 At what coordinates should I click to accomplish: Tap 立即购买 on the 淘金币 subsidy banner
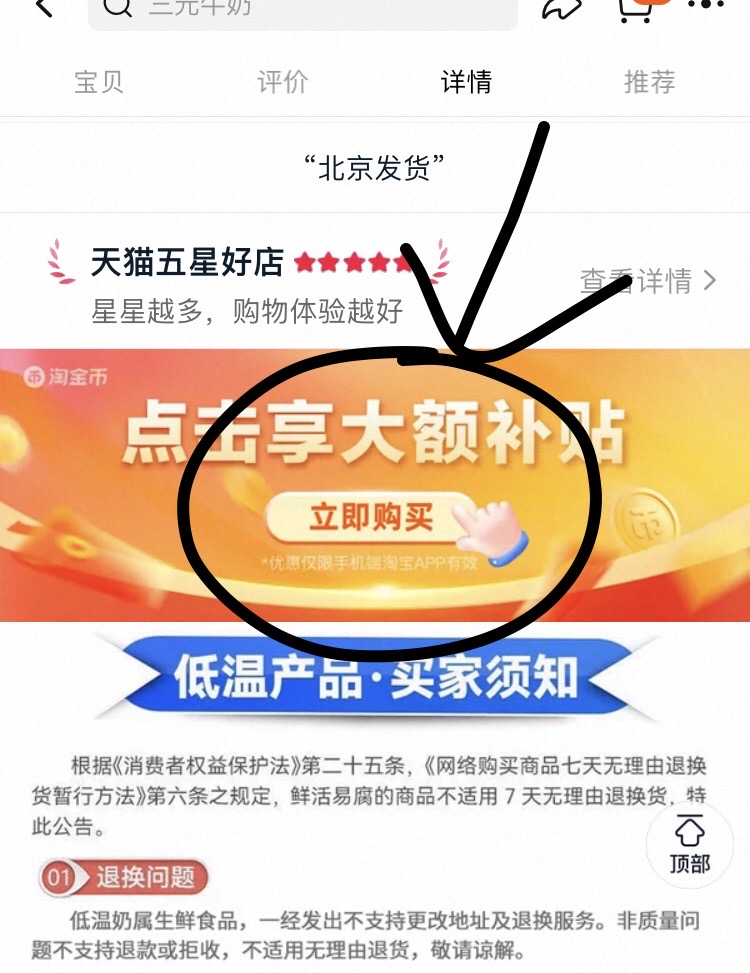[371, 518]
